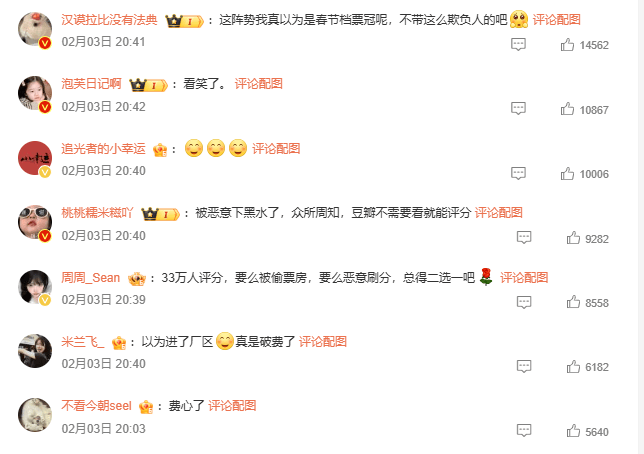Screen dimensions: 644x454
Task: Reply to 泡芙日记啊's comment
Action: pos(518,109)
